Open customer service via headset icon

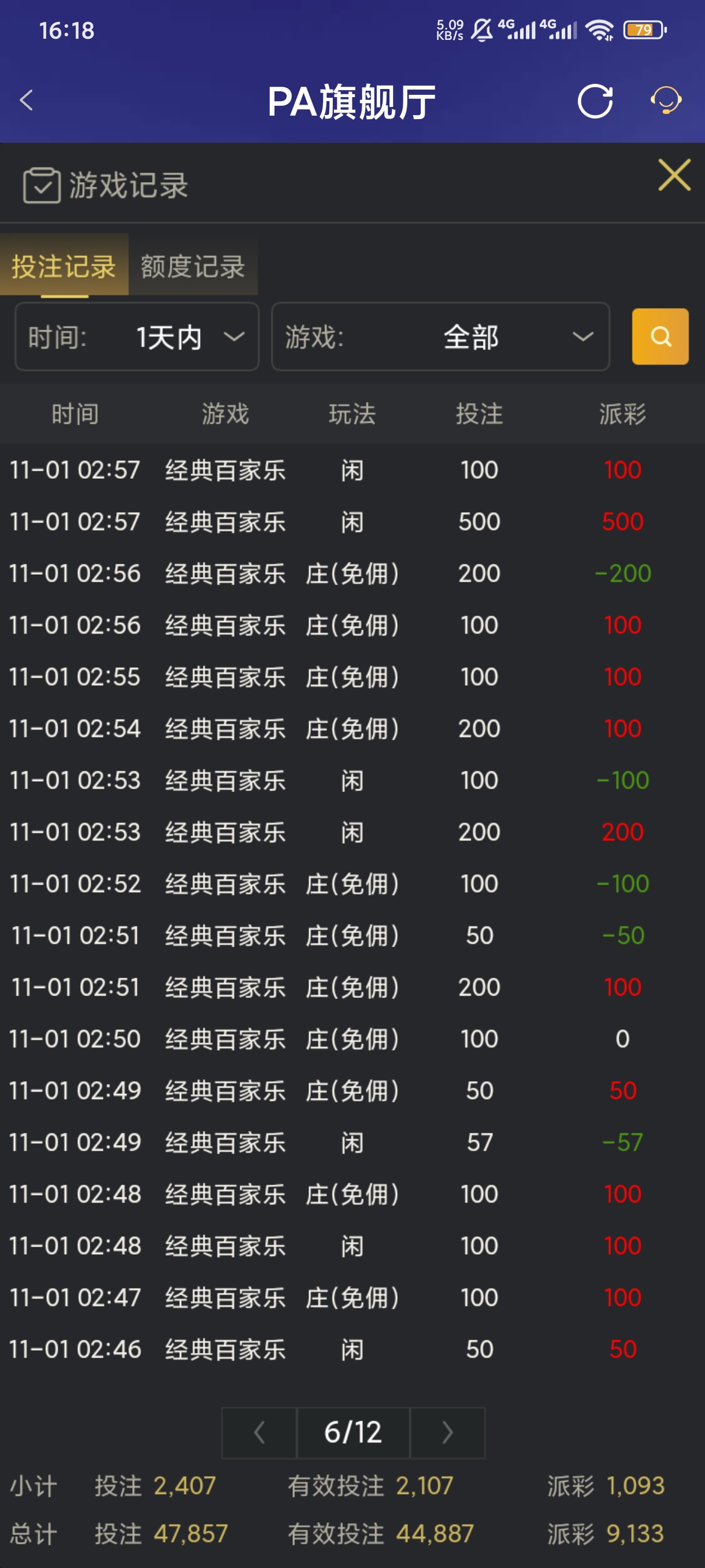coord(667,102)
